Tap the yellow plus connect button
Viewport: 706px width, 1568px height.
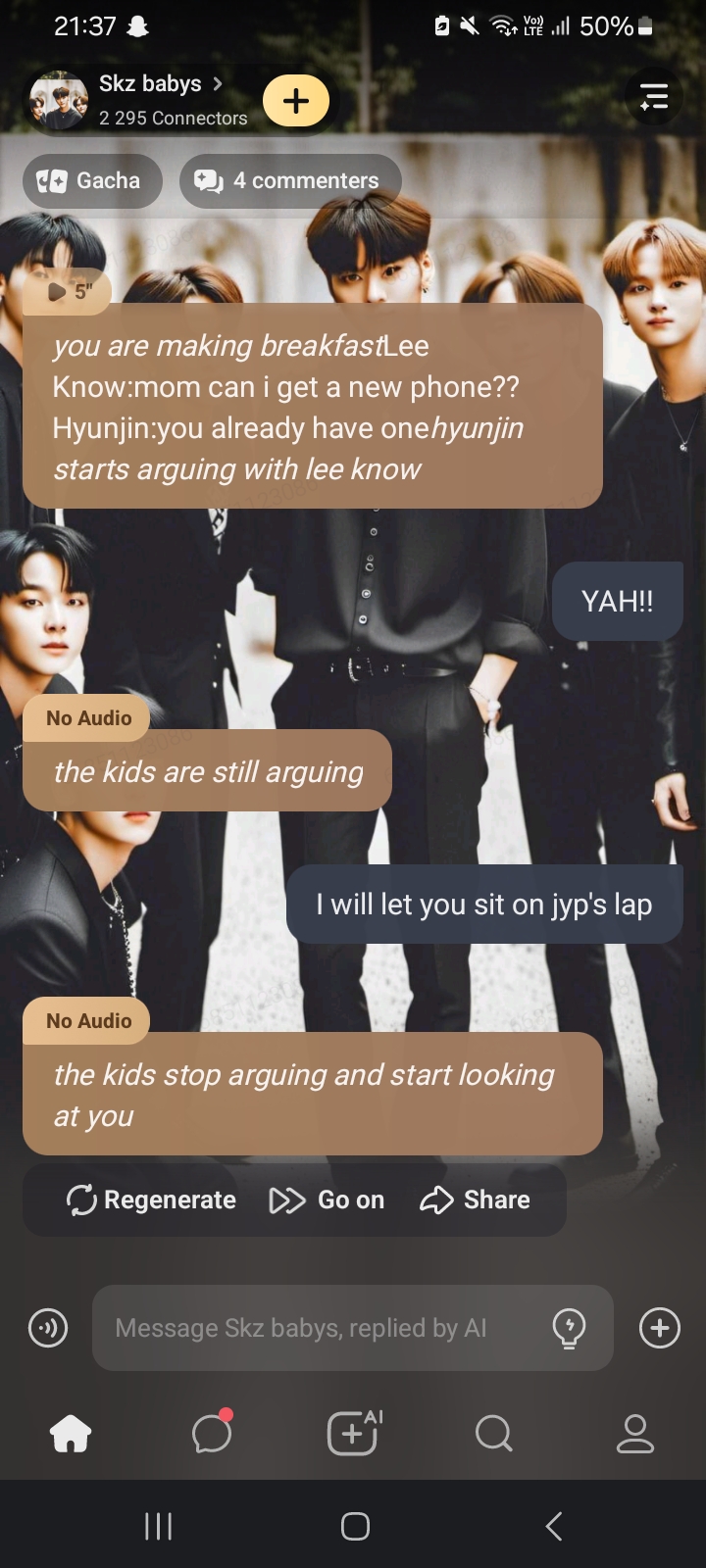(x=296, y=101)
